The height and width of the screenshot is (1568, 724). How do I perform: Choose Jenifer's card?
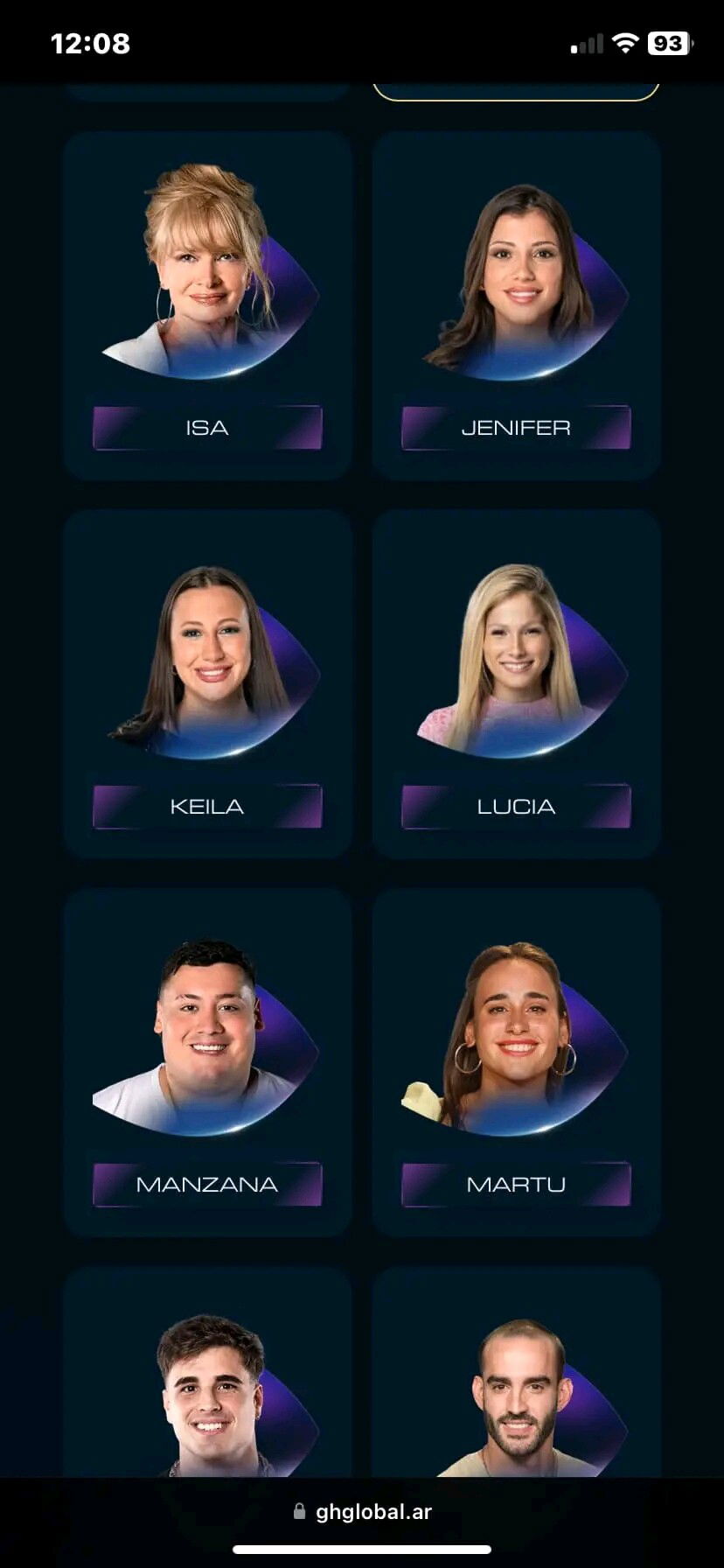(x=516, y=305)
